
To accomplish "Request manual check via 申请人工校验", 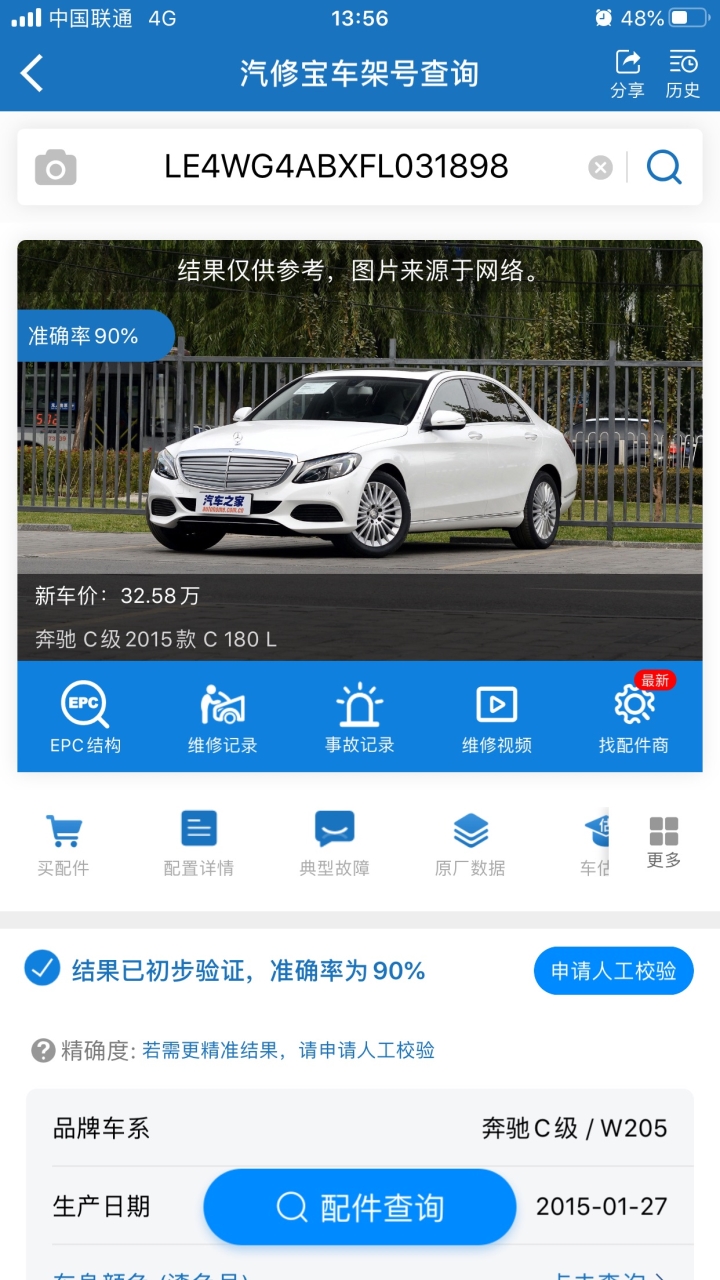I will (613, 971).
